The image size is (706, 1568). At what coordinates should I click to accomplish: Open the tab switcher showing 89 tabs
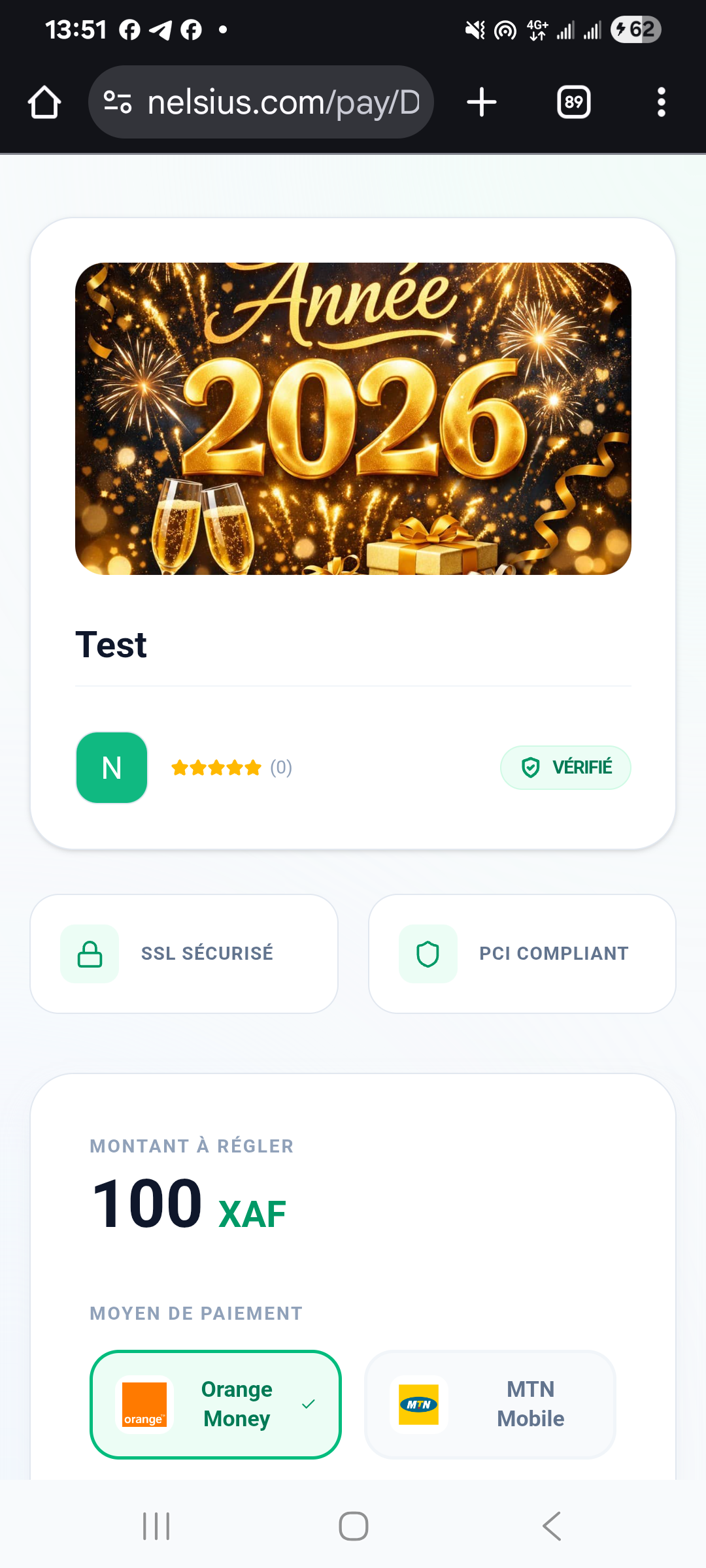tap(573, 103)
